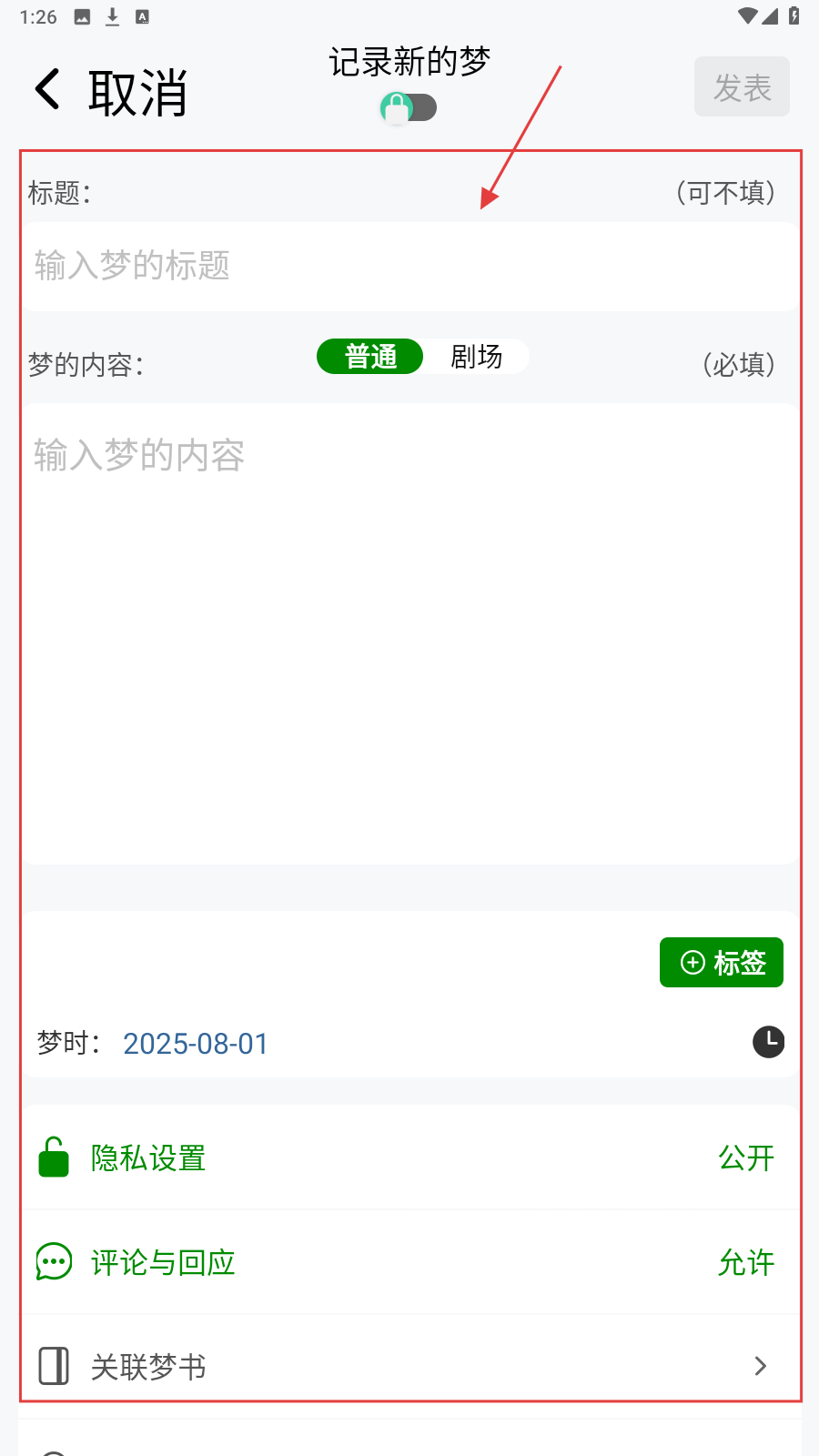Toggle the lock switch under 记录新的梦
819x1456 pixels.
409,108
